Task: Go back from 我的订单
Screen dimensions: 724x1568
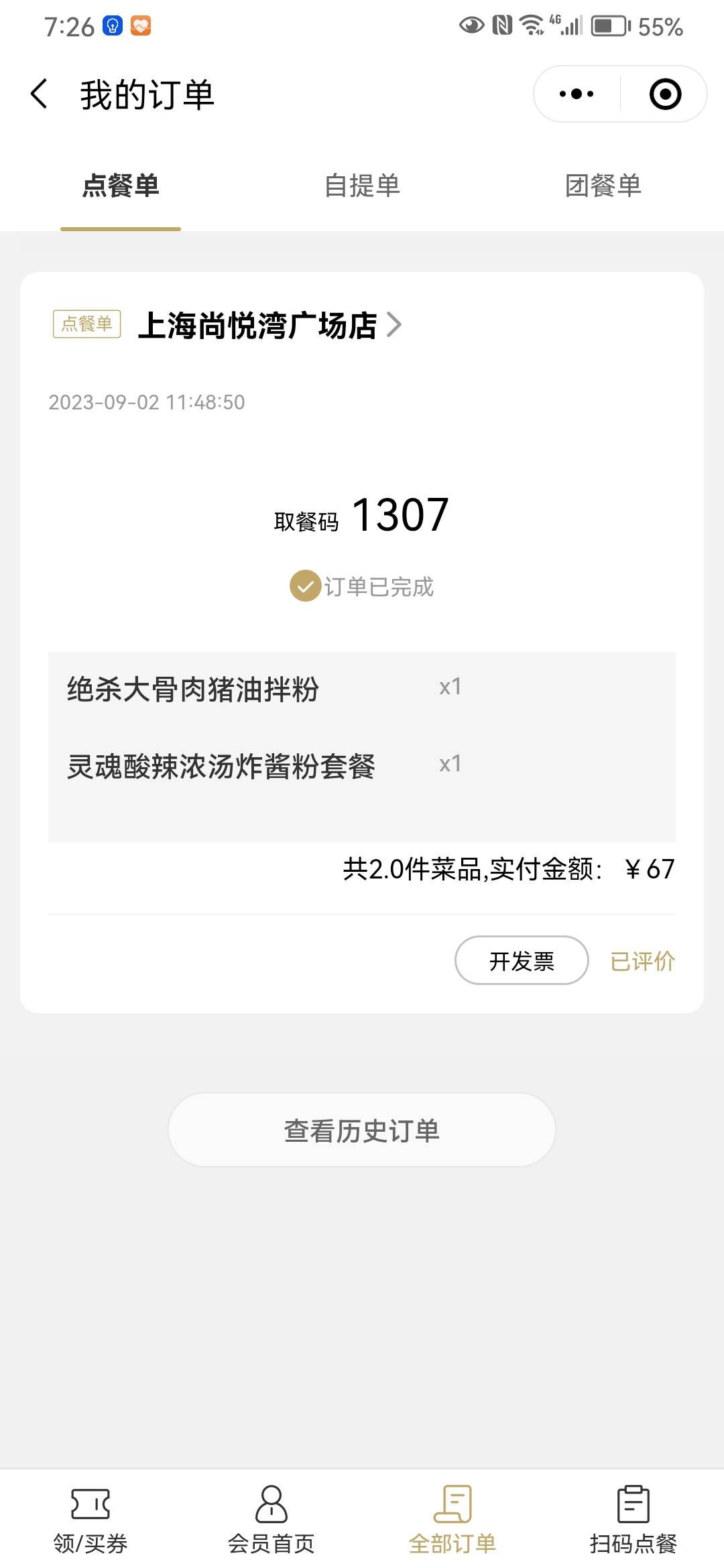Action: tap(40, 94)
